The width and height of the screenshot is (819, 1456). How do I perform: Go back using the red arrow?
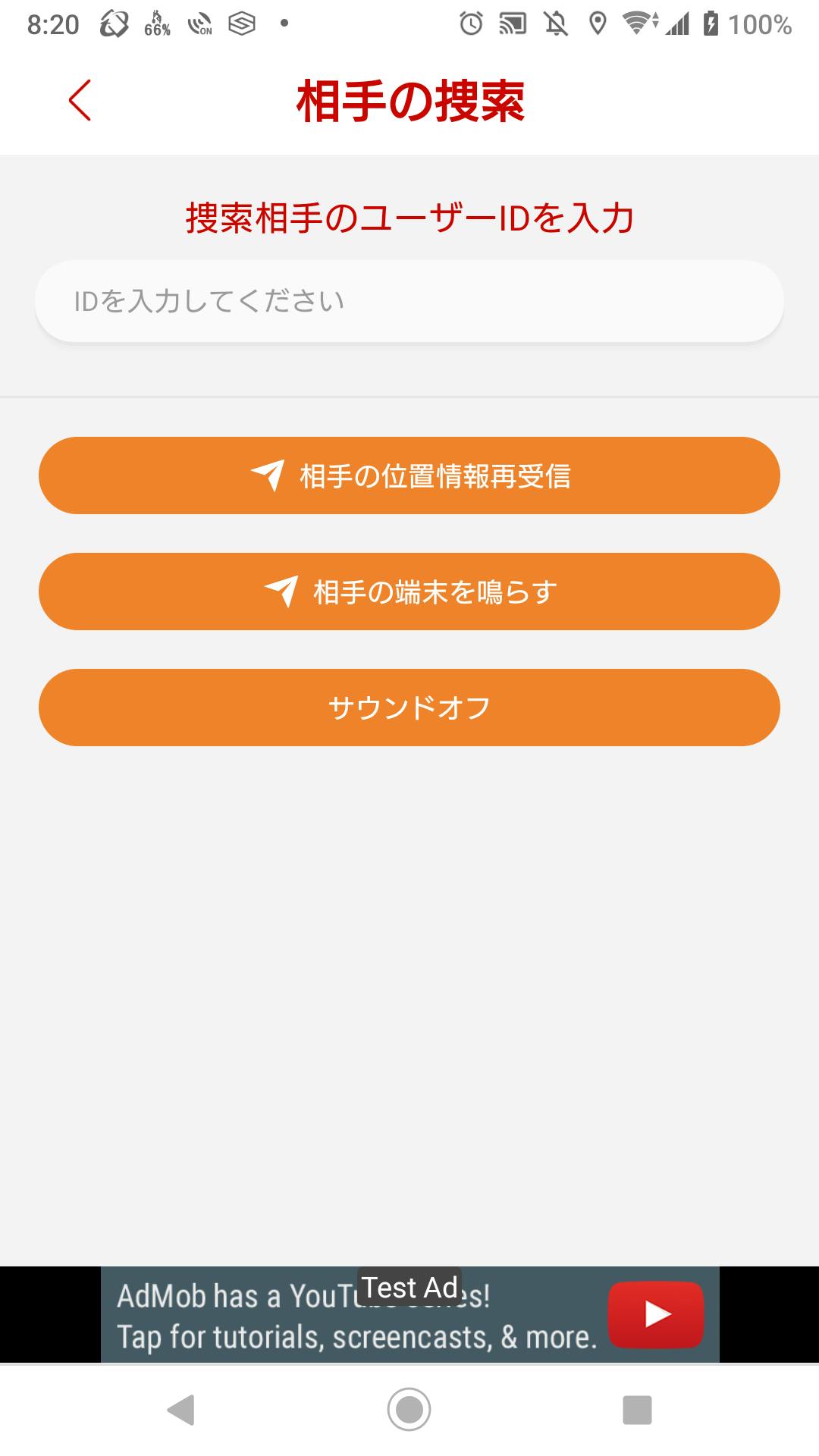80,100
